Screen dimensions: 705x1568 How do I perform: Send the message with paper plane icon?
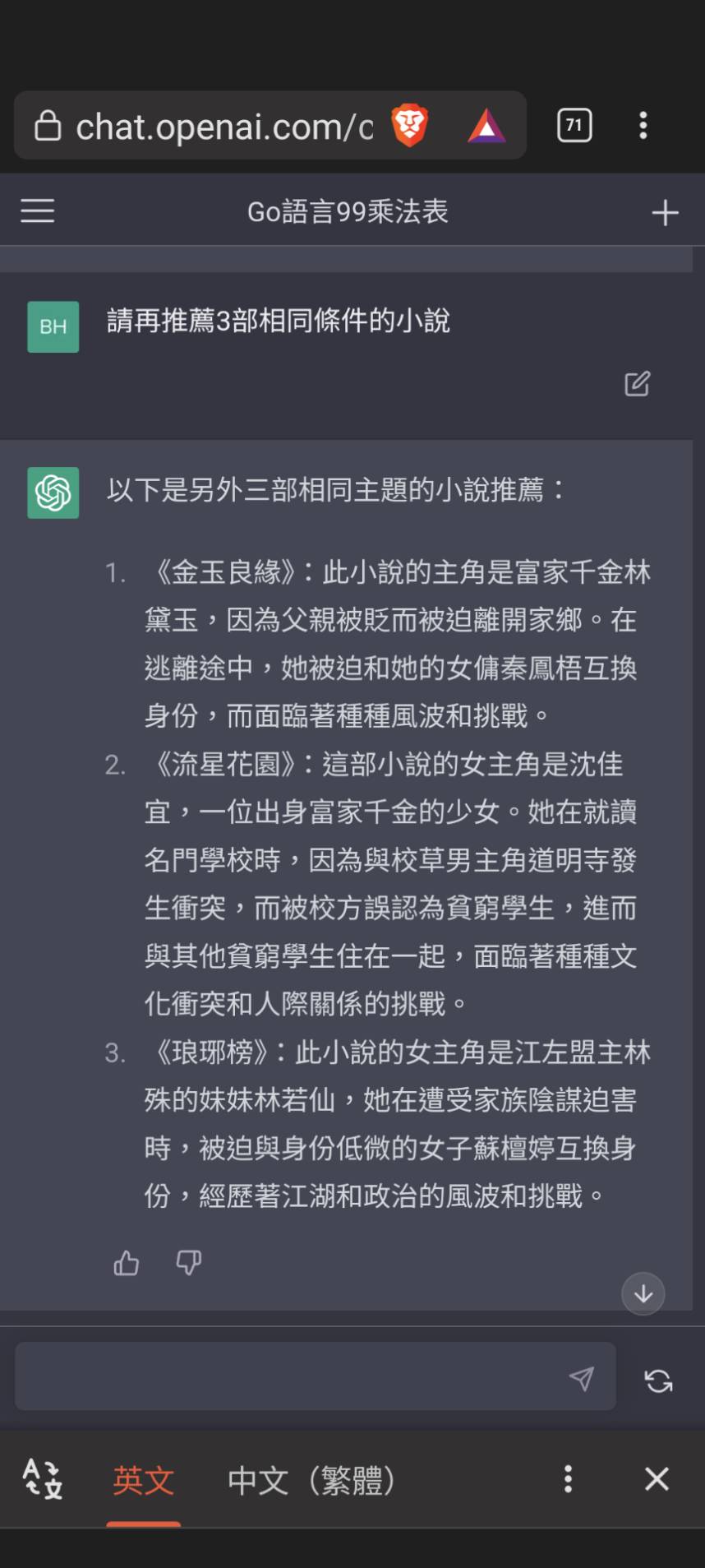tap(582, 1379)
